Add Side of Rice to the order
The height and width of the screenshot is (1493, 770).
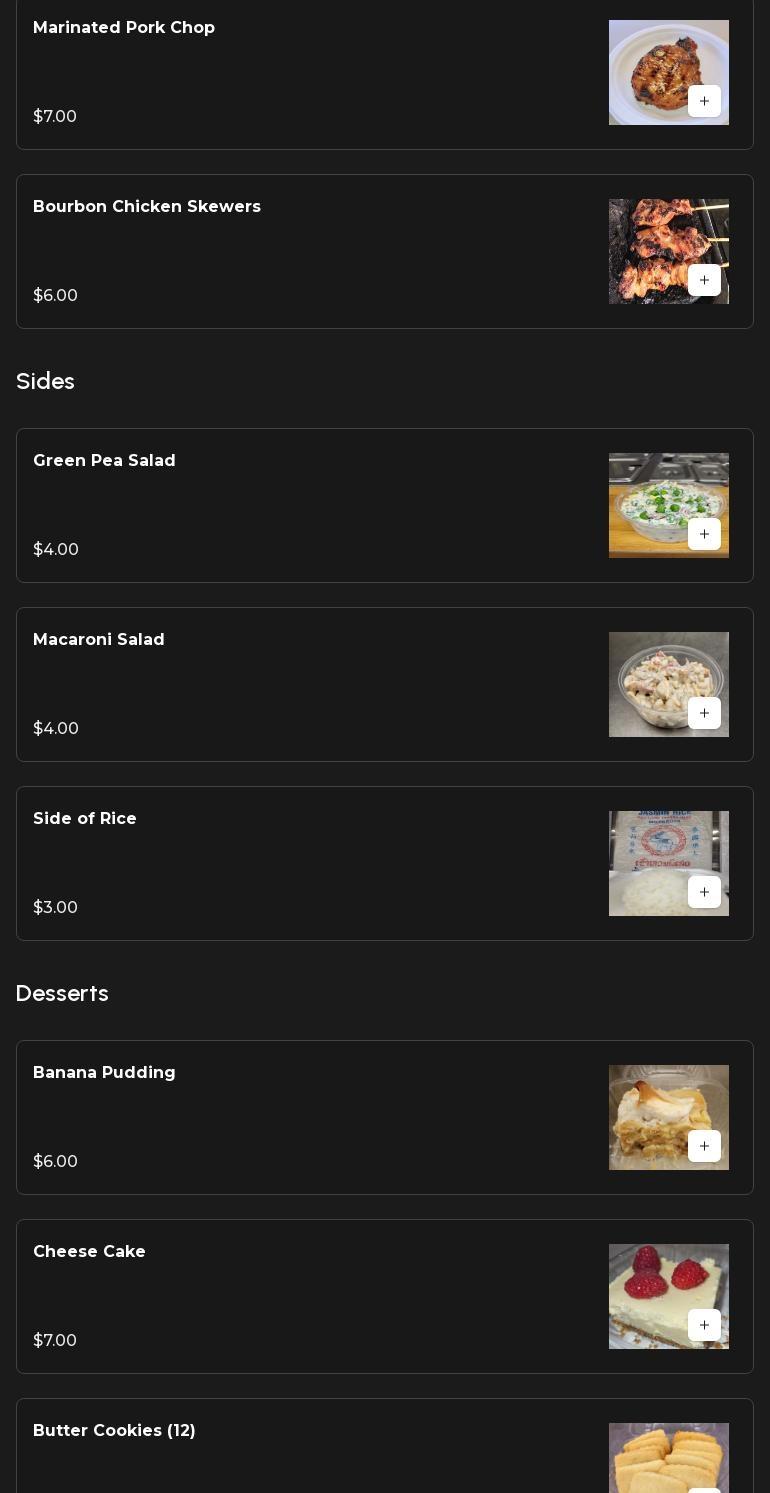click(704, 892)
